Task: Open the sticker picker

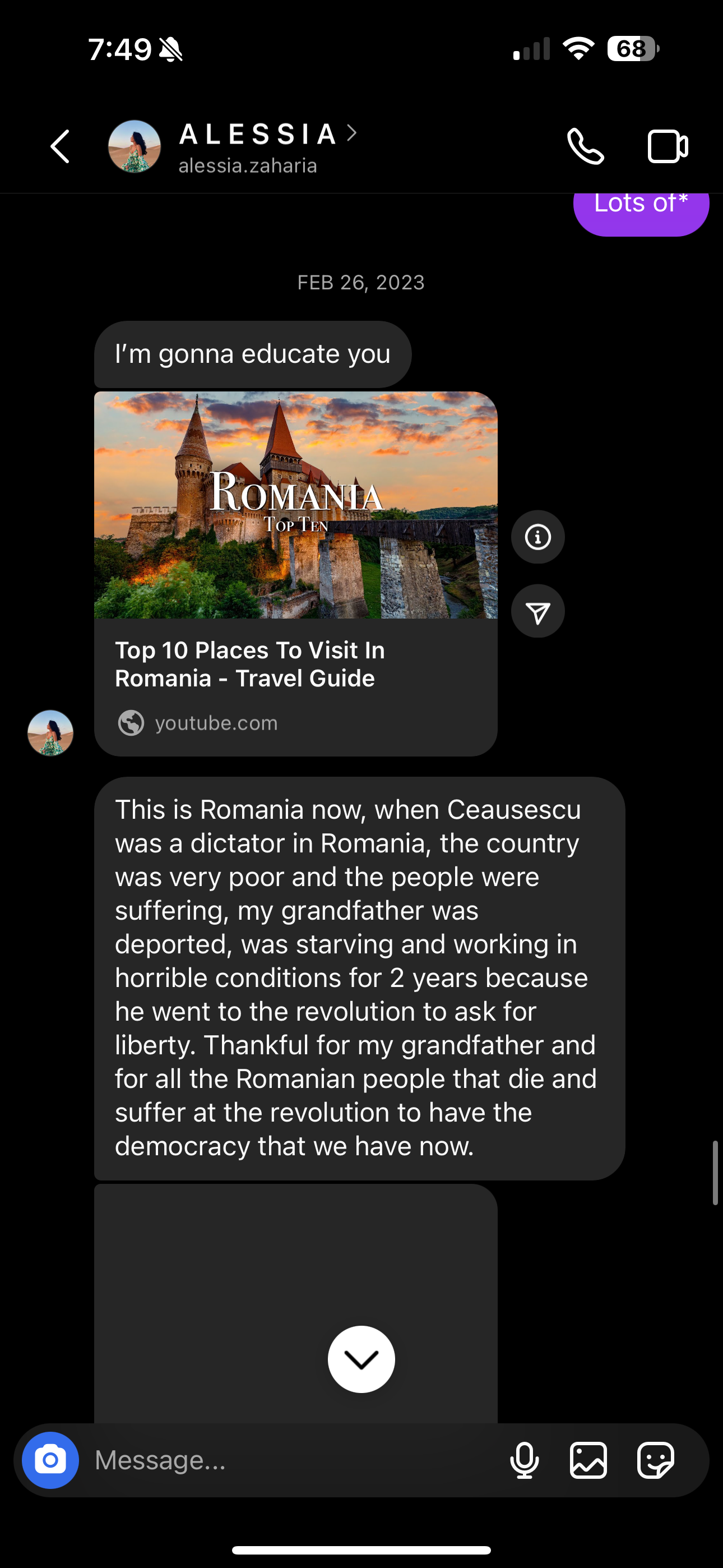Action: [x=655, y=1460]
